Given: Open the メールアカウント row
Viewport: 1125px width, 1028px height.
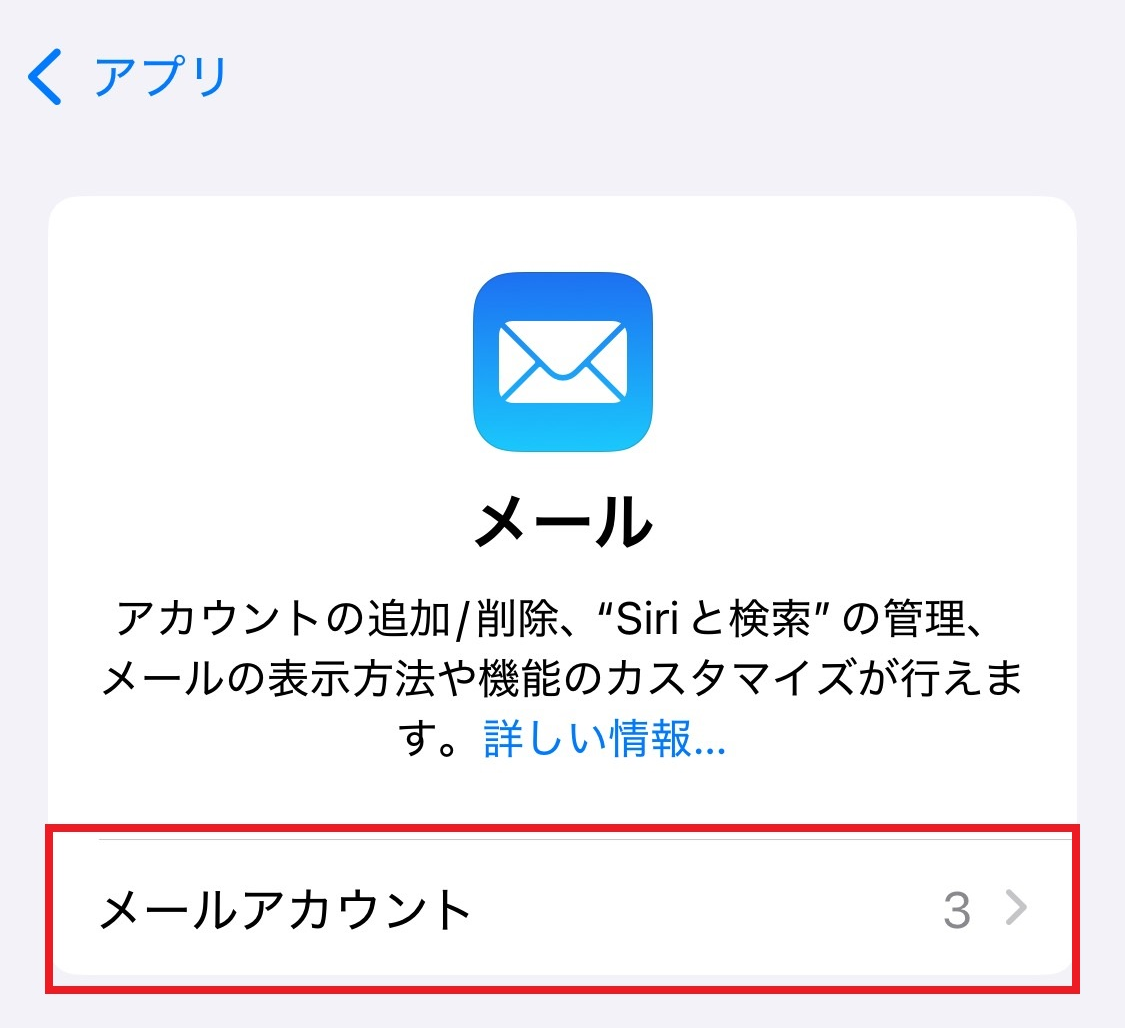Looking at the screenshot, I should click(x=562, y=909).
